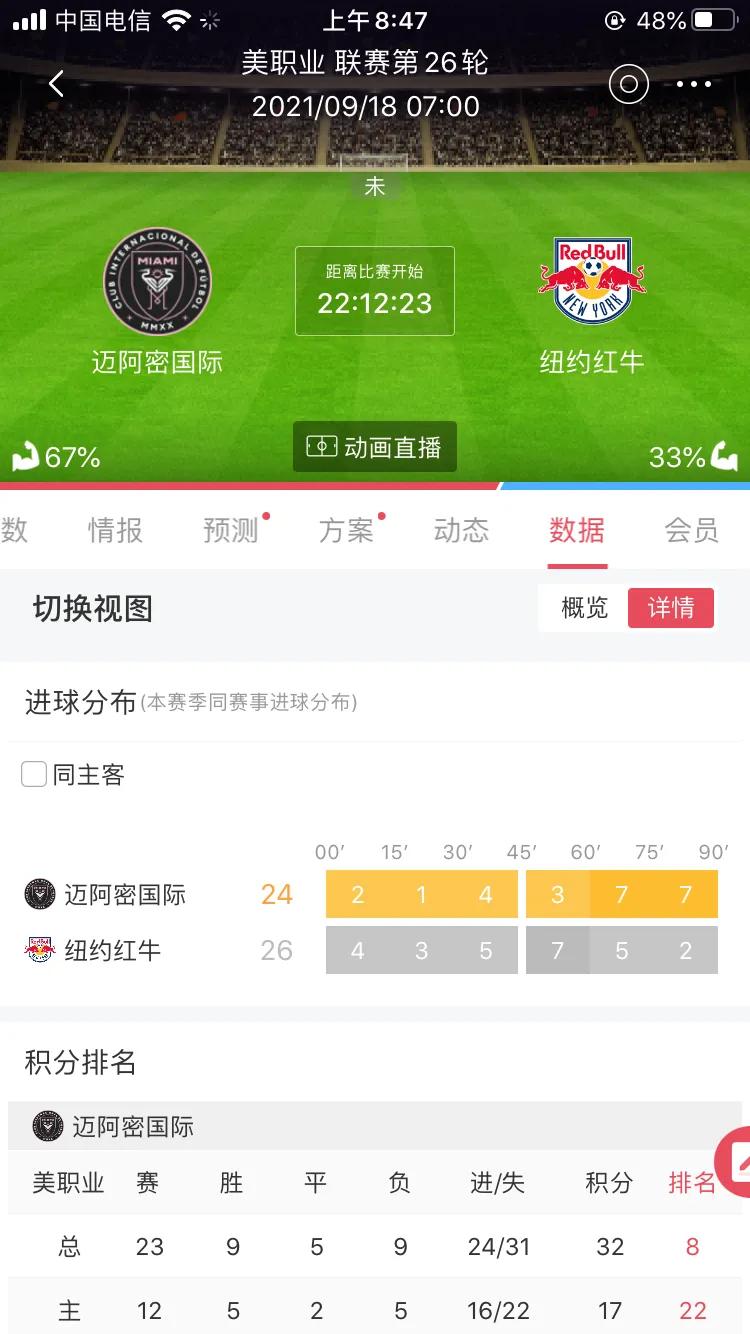Switch to the 动态 tab
The height and width of the screenshot is (1334, 750).
point(461,531)
